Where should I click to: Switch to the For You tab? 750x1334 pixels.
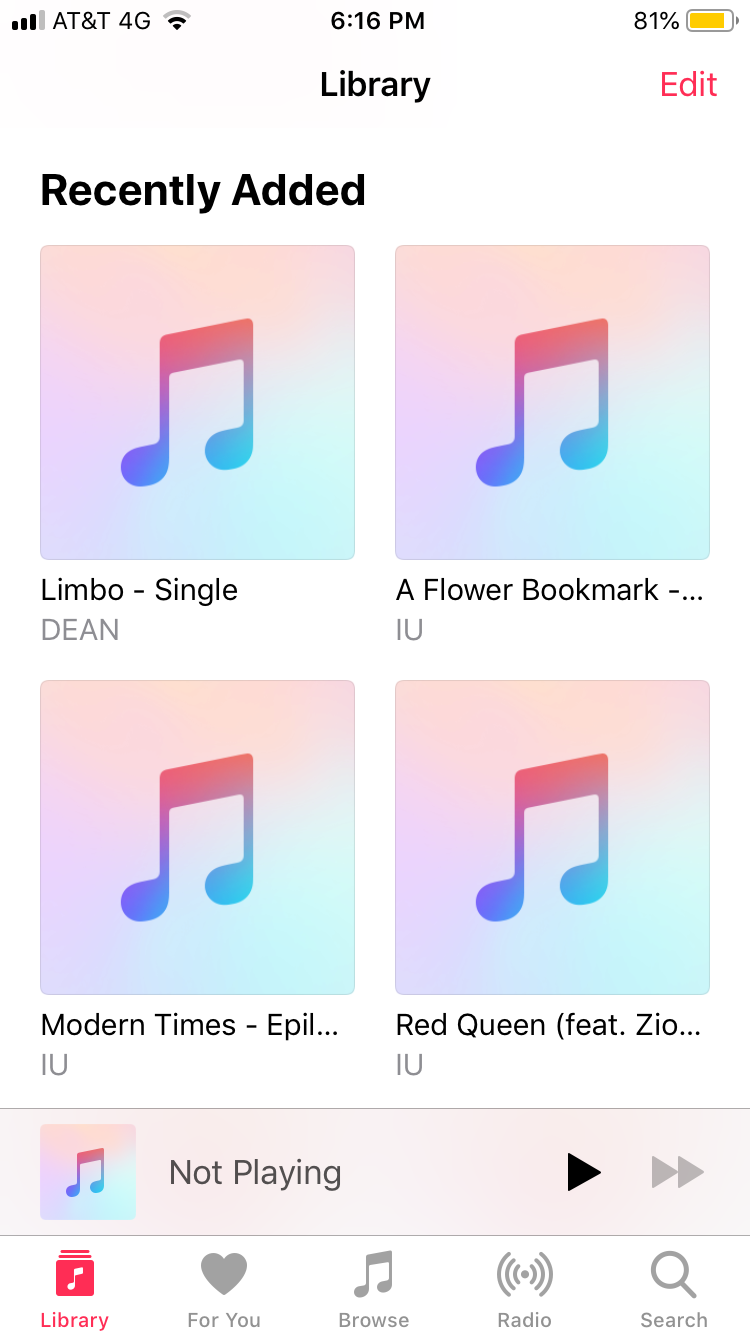pos(224,1288)
